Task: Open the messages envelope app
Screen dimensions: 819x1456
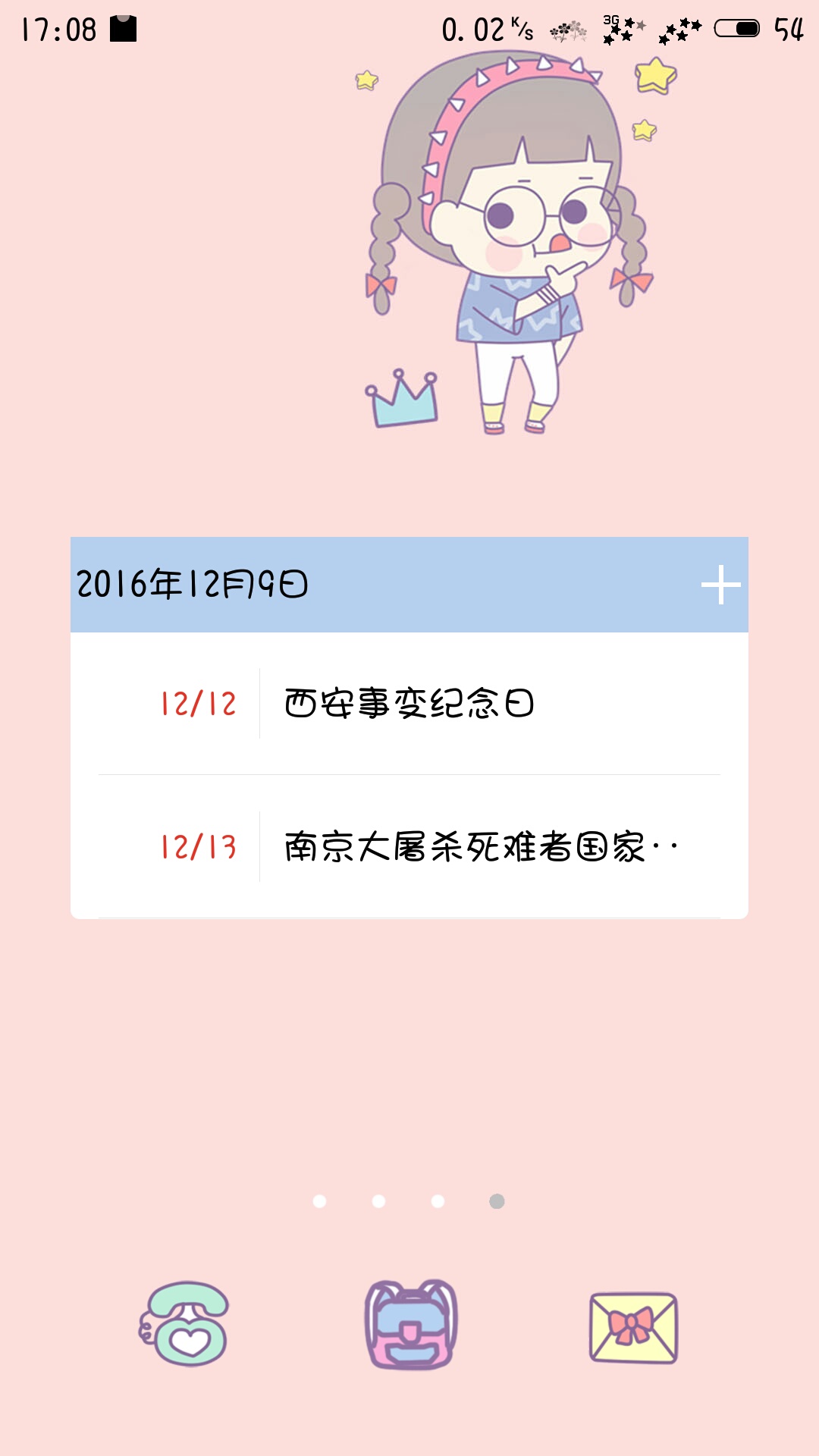Action: pos(633,1327)
